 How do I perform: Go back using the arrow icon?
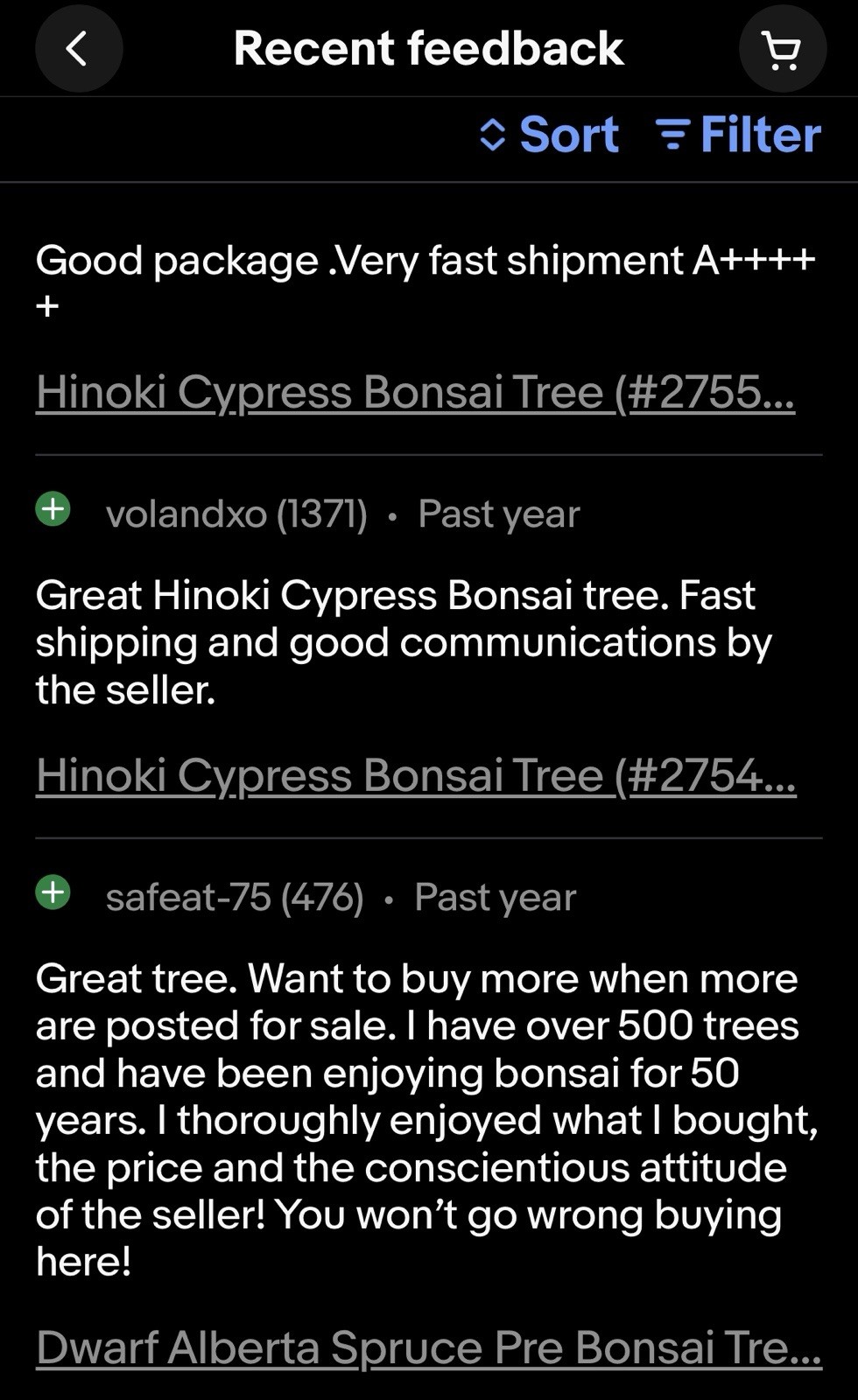point(79,49)
